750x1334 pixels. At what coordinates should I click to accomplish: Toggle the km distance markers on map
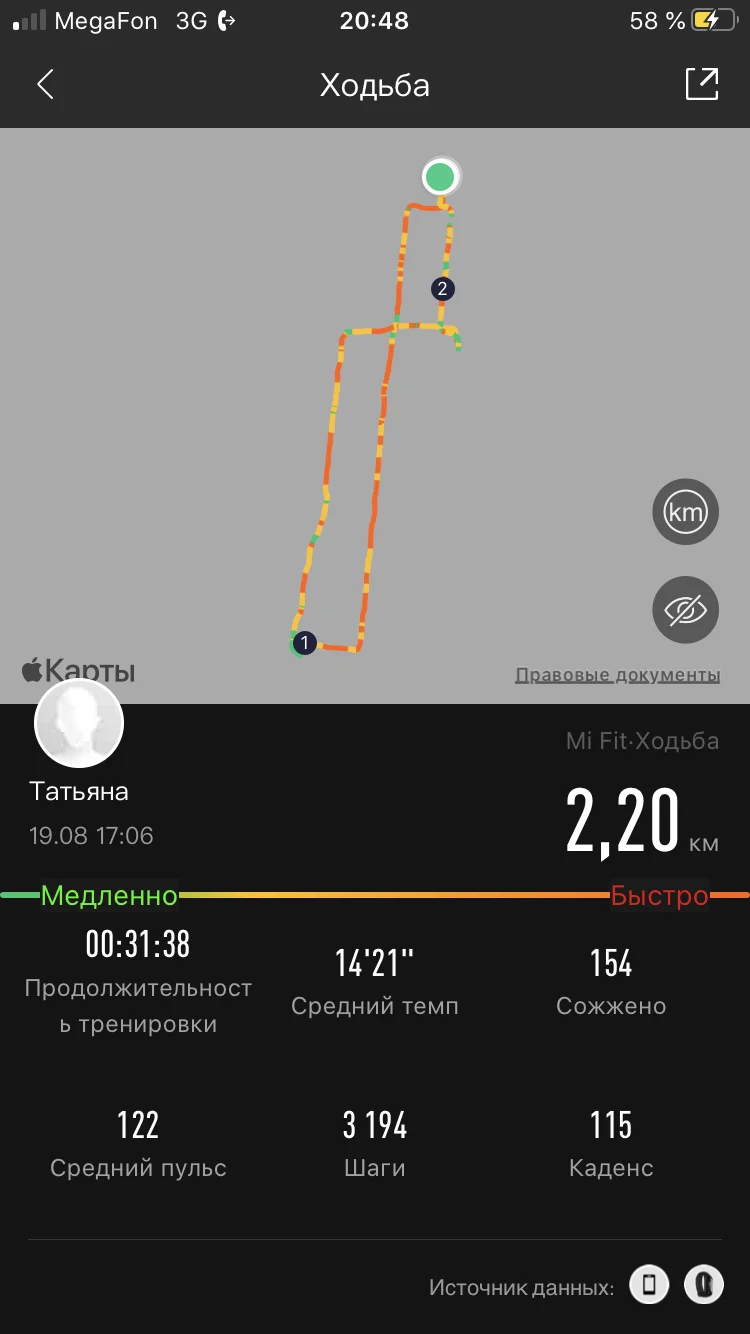(686, 512)
